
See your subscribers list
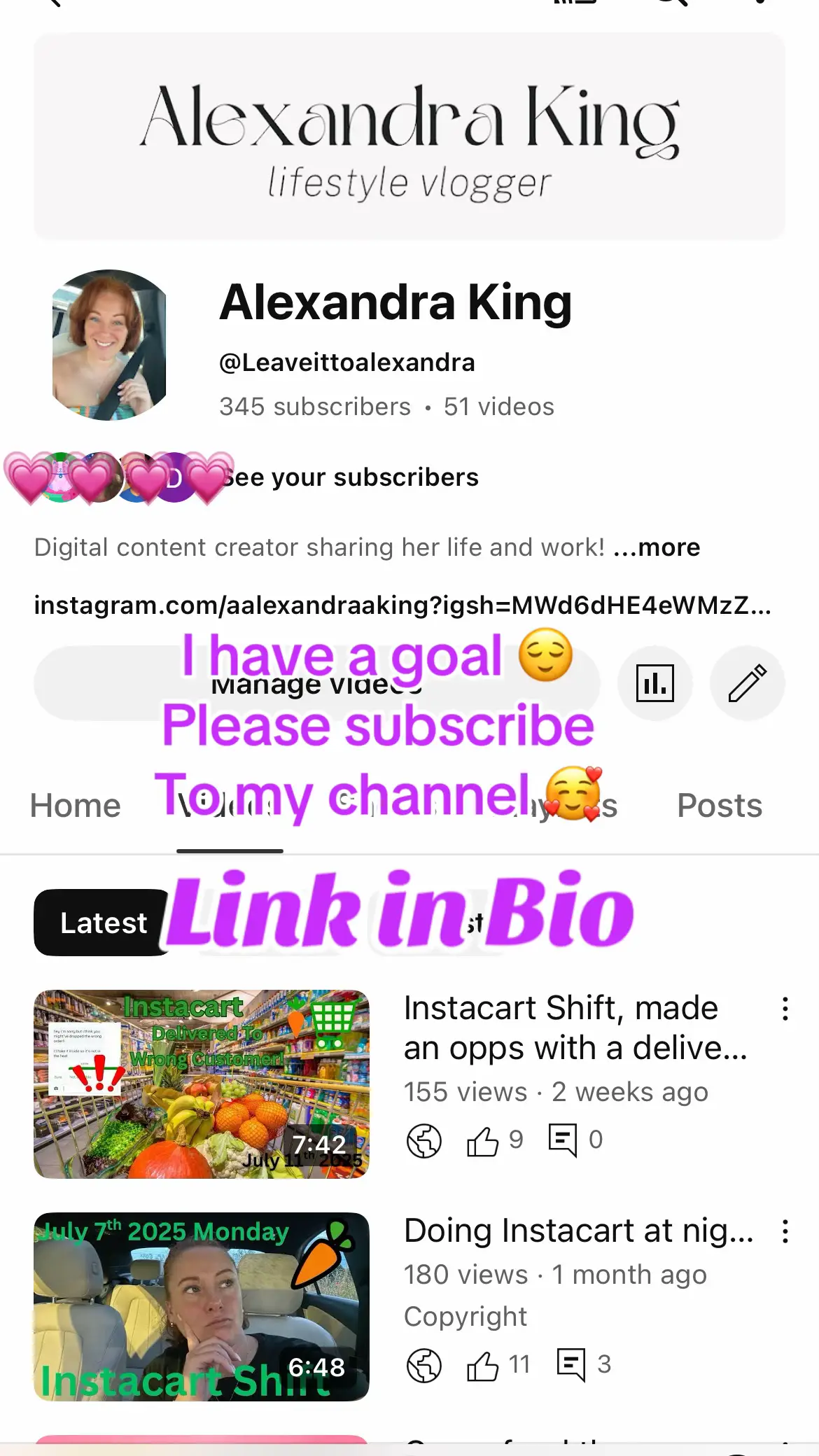click(x=350, y=477)
